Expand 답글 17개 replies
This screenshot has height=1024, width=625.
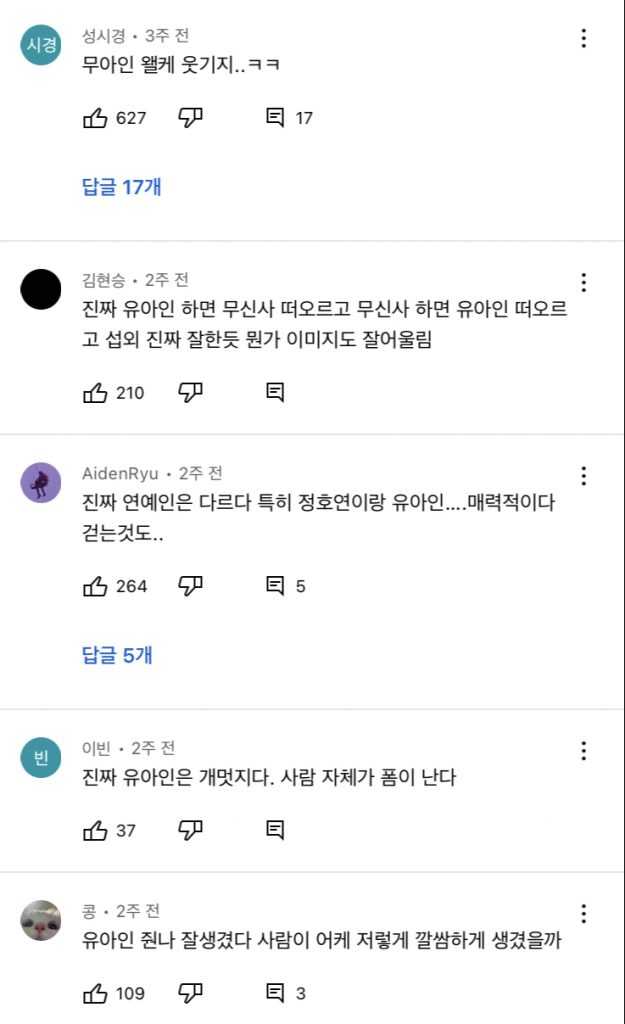(121, 186)
